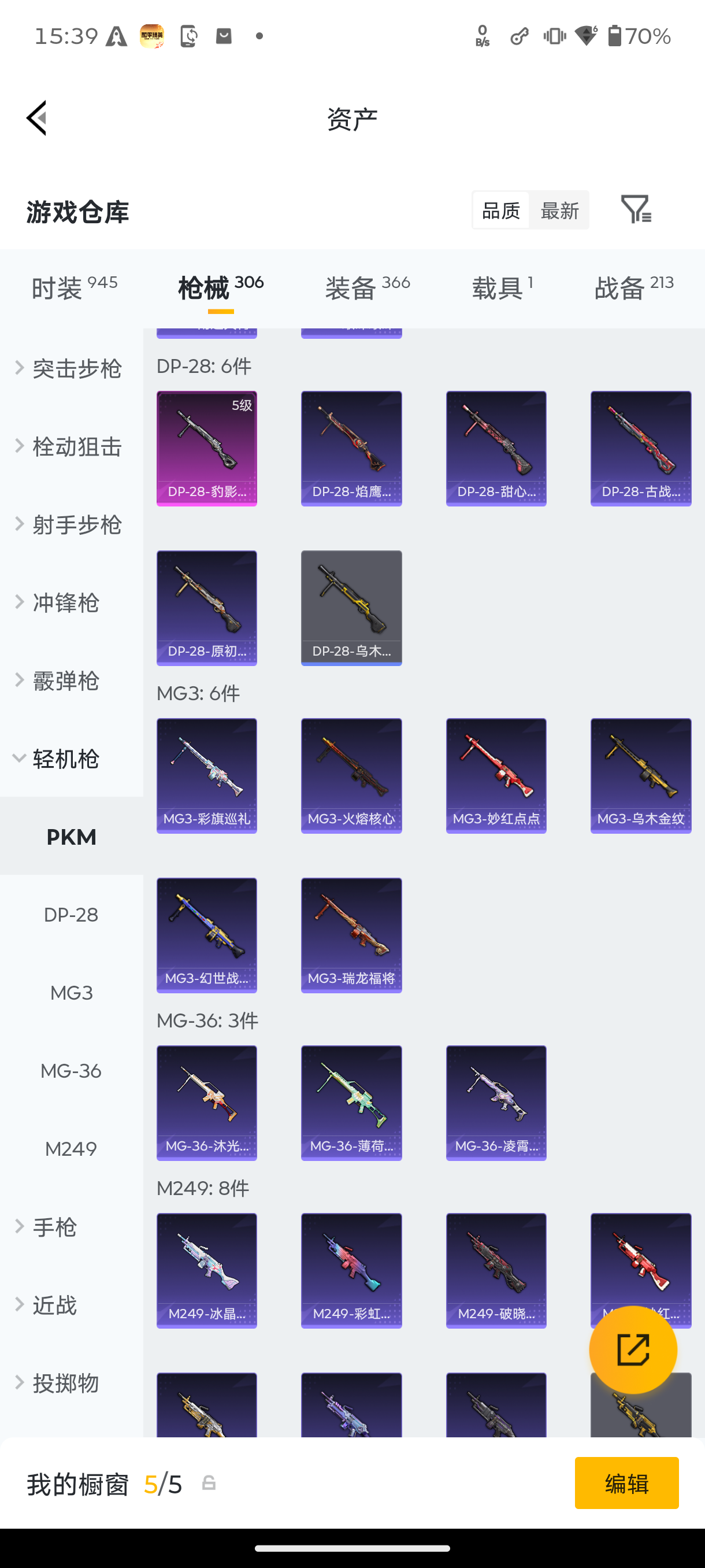
Task: Select MG-36 in the side list
Action: (71, 1071)
